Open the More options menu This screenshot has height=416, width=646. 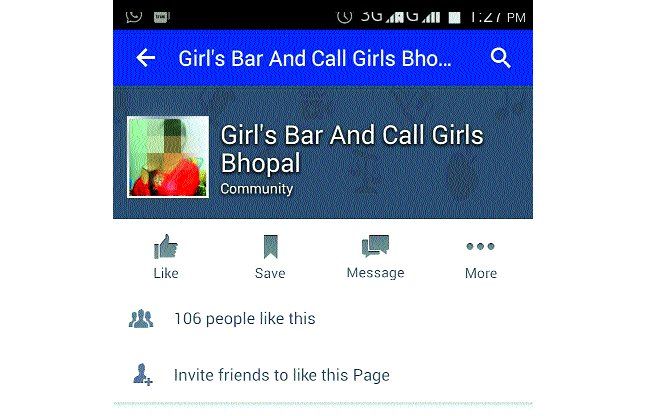(x=480, y=256)
